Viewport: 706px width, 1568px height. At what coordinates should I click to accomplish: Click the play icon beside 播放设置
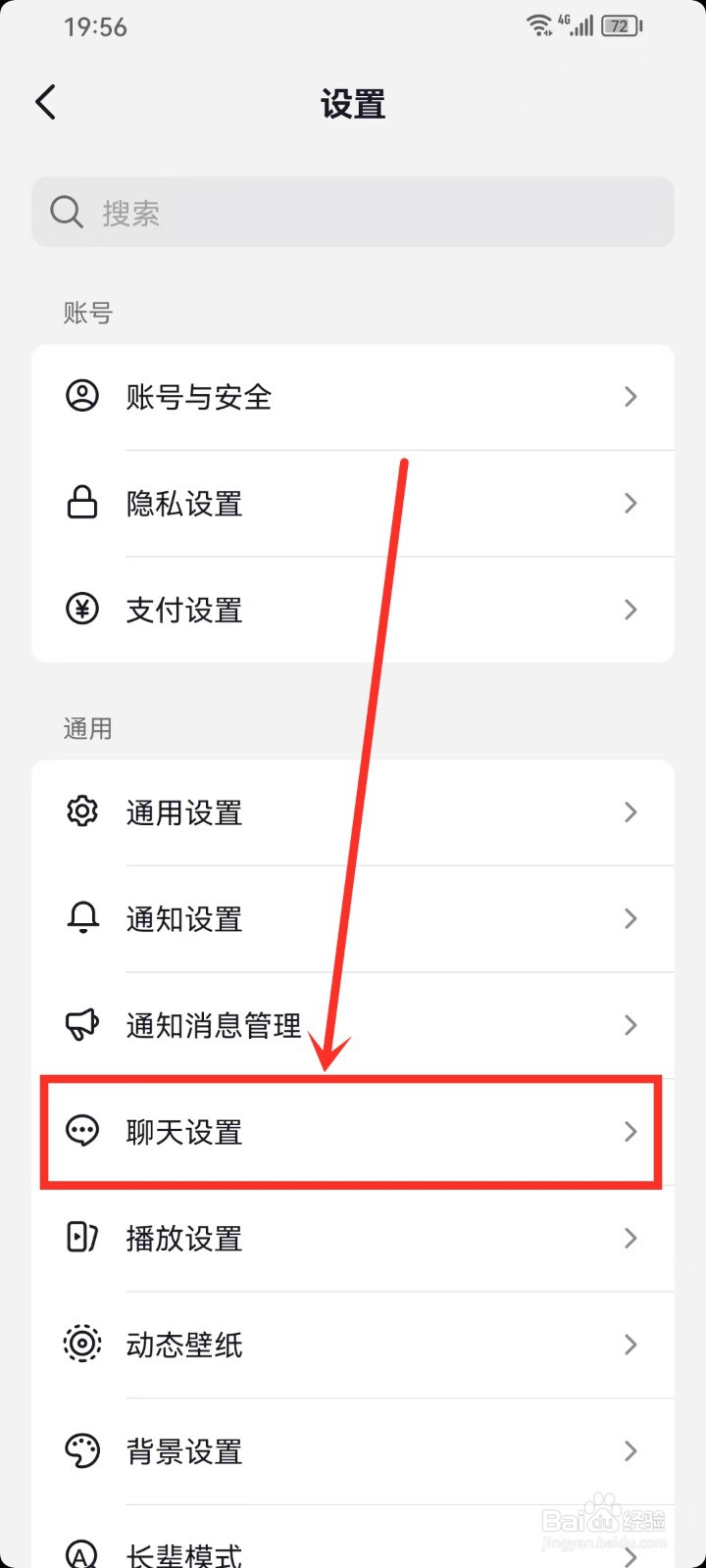(82, 1239)
